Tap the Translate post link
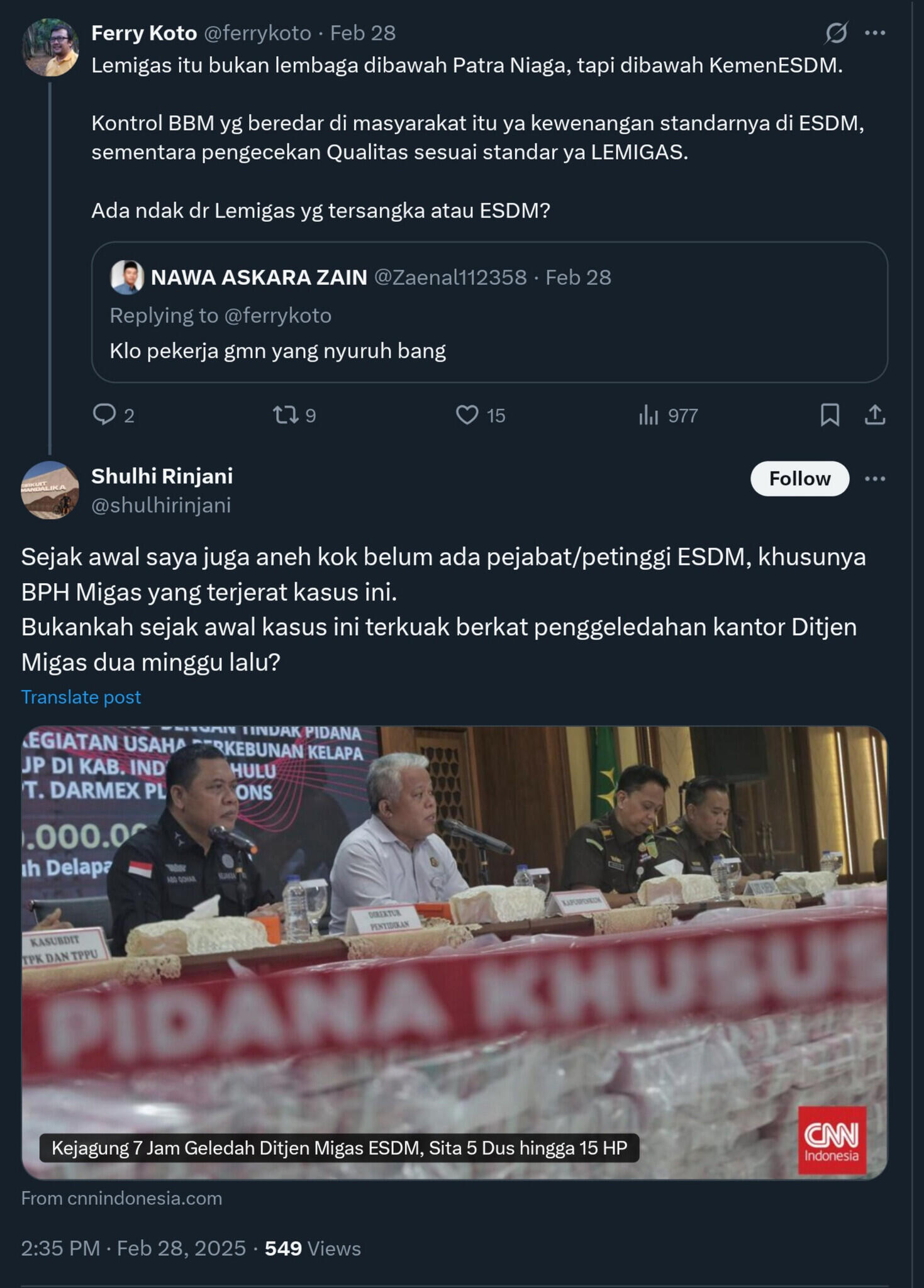924x1288 pixels. [x=81, y=697]
